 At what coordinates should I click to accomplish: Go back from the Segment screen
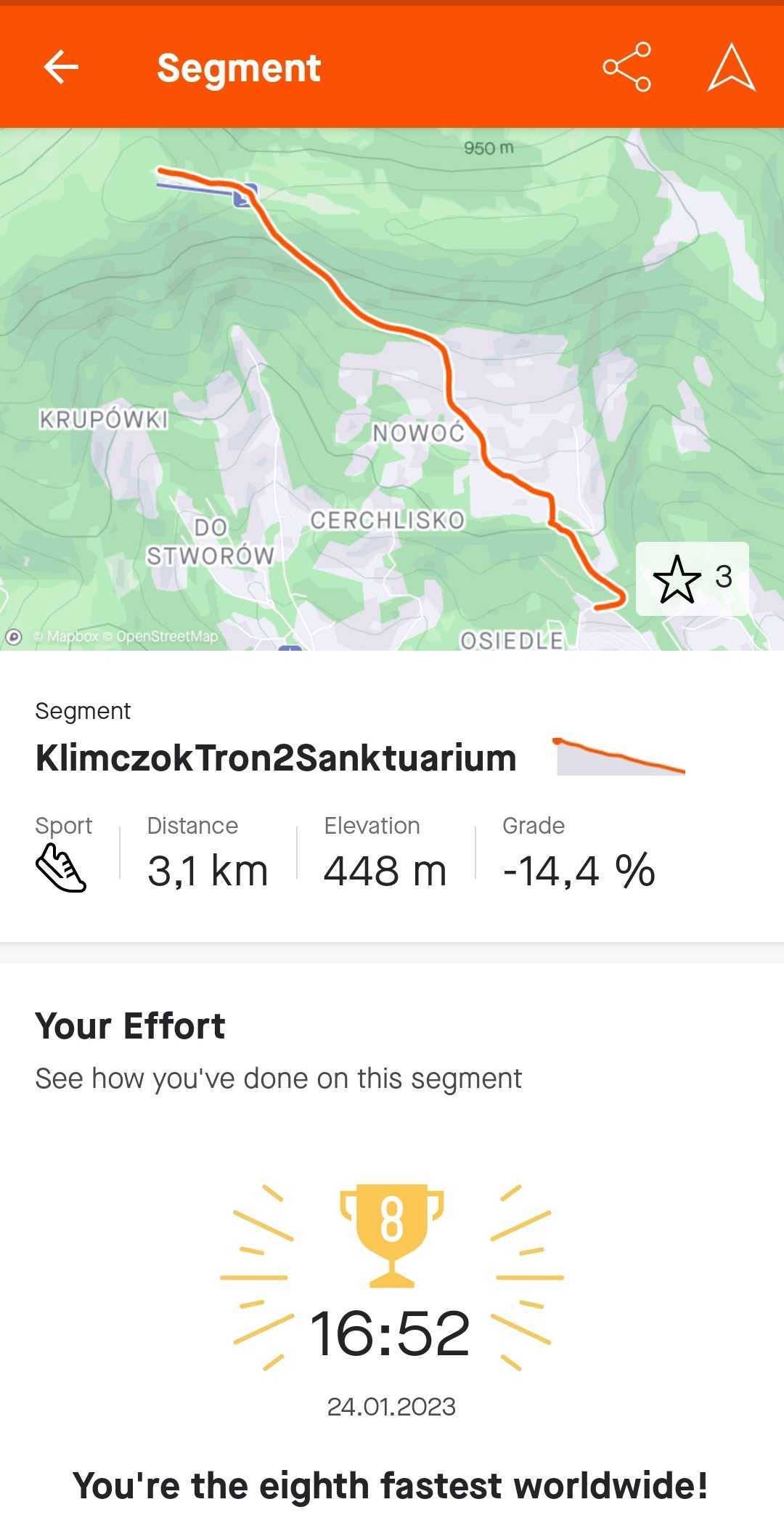click(61, 68)
